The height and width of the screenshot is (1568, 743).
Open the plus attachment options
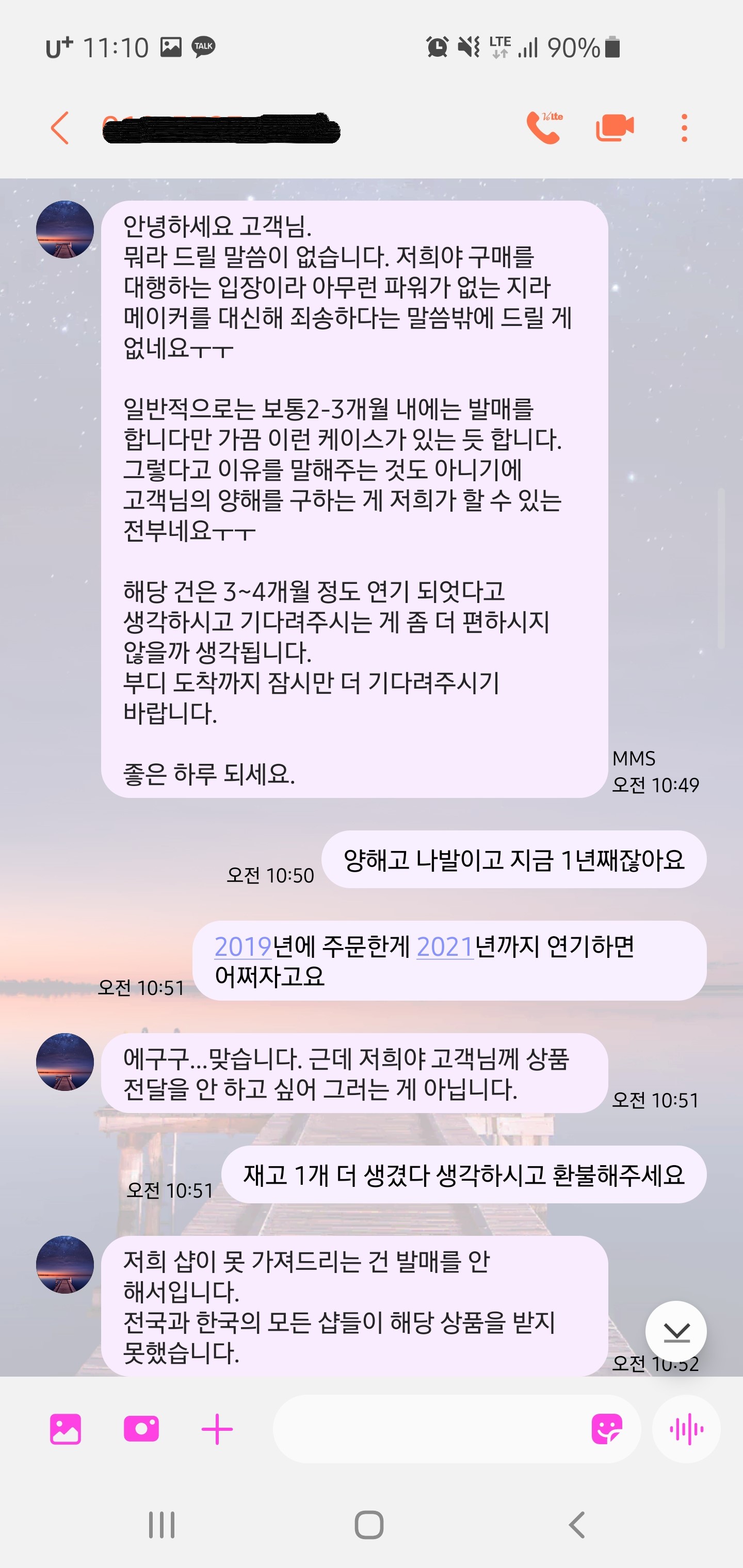(217, 1429)
